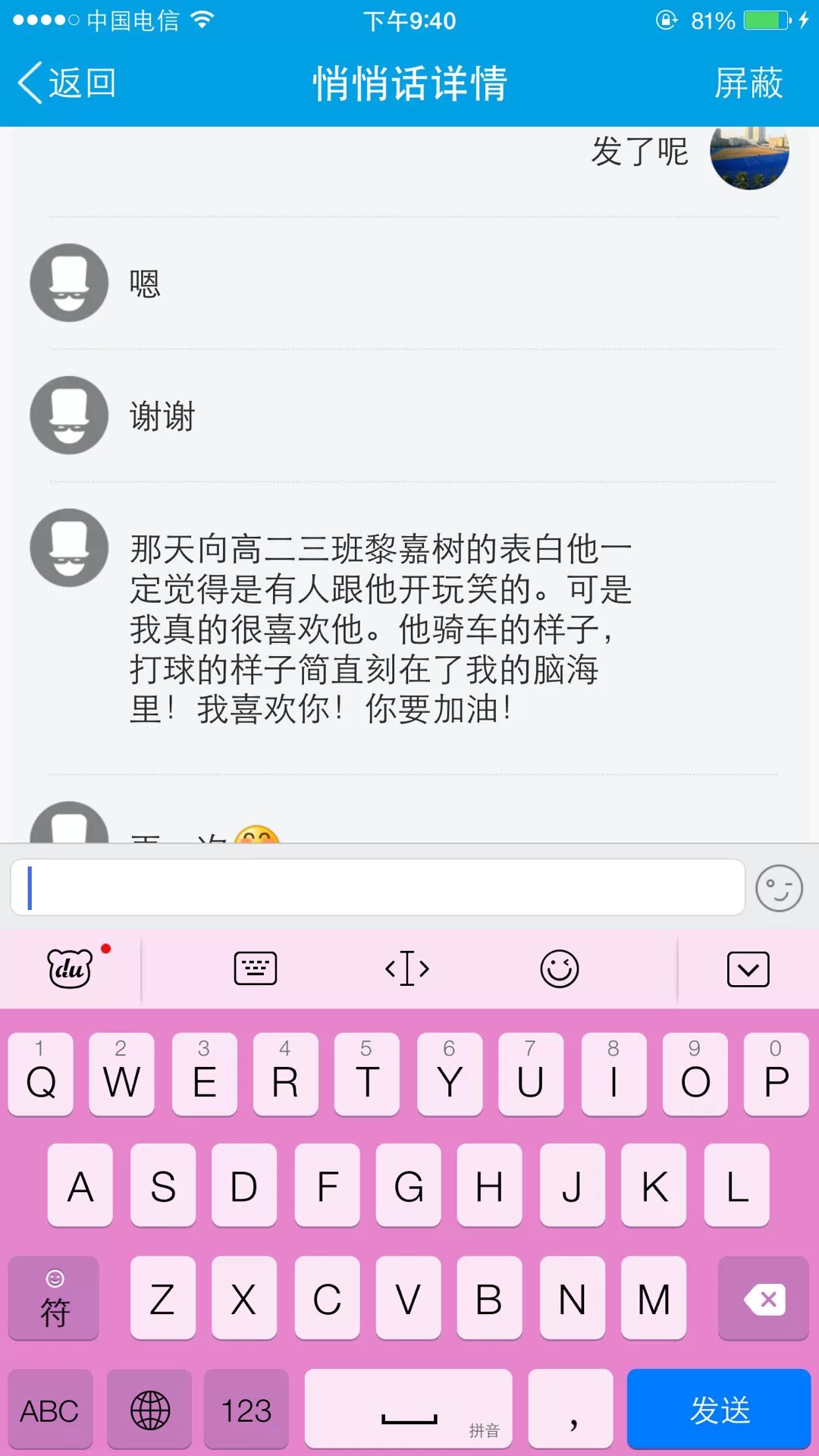Open keyboard toolbar smiley emoticons
This screenshot has height=1456, width=819.
pyautogui.click(x=560, y=968)
